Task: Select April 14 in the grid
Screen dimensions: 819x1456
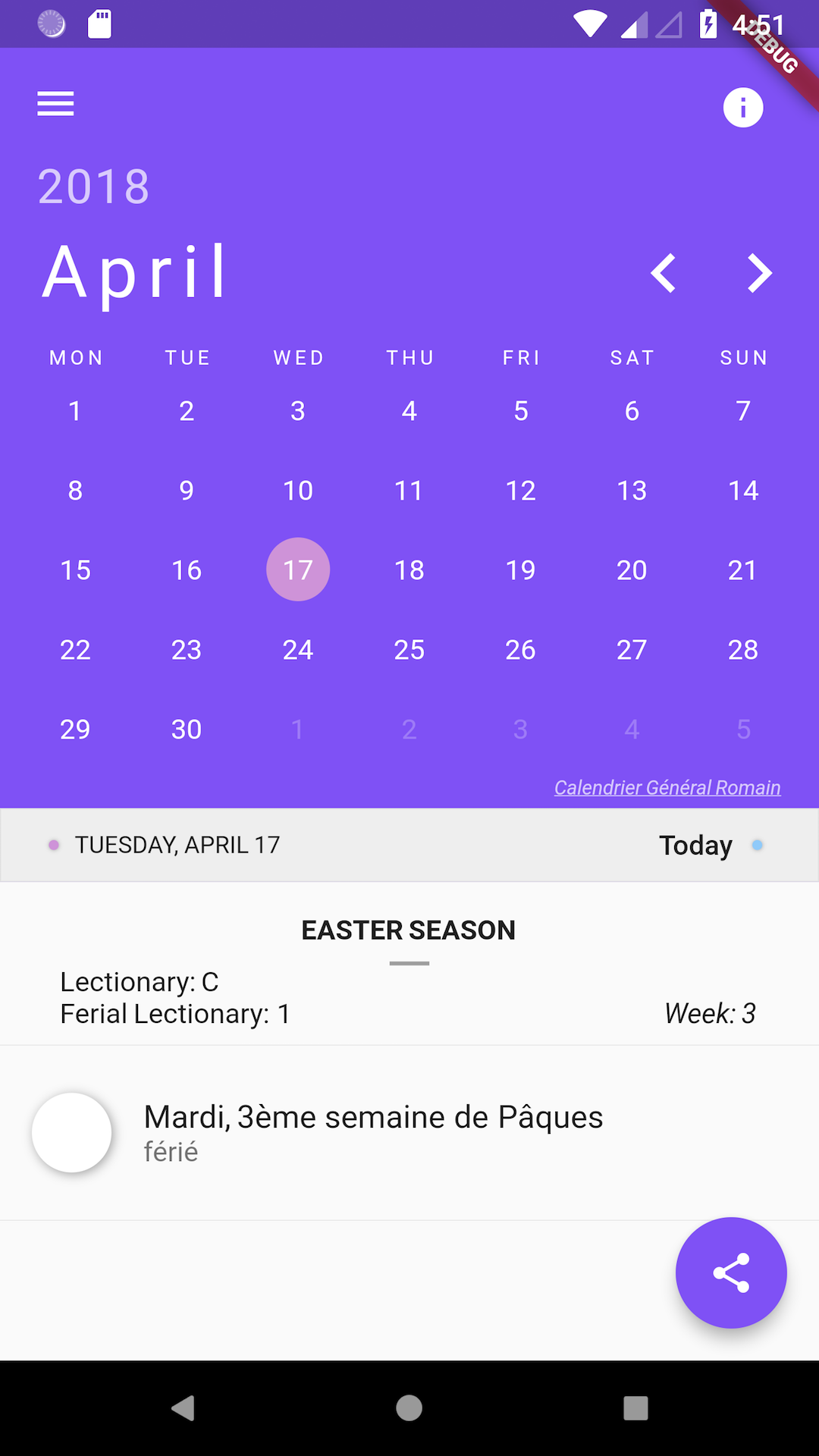Action: [x=743, y=491]
